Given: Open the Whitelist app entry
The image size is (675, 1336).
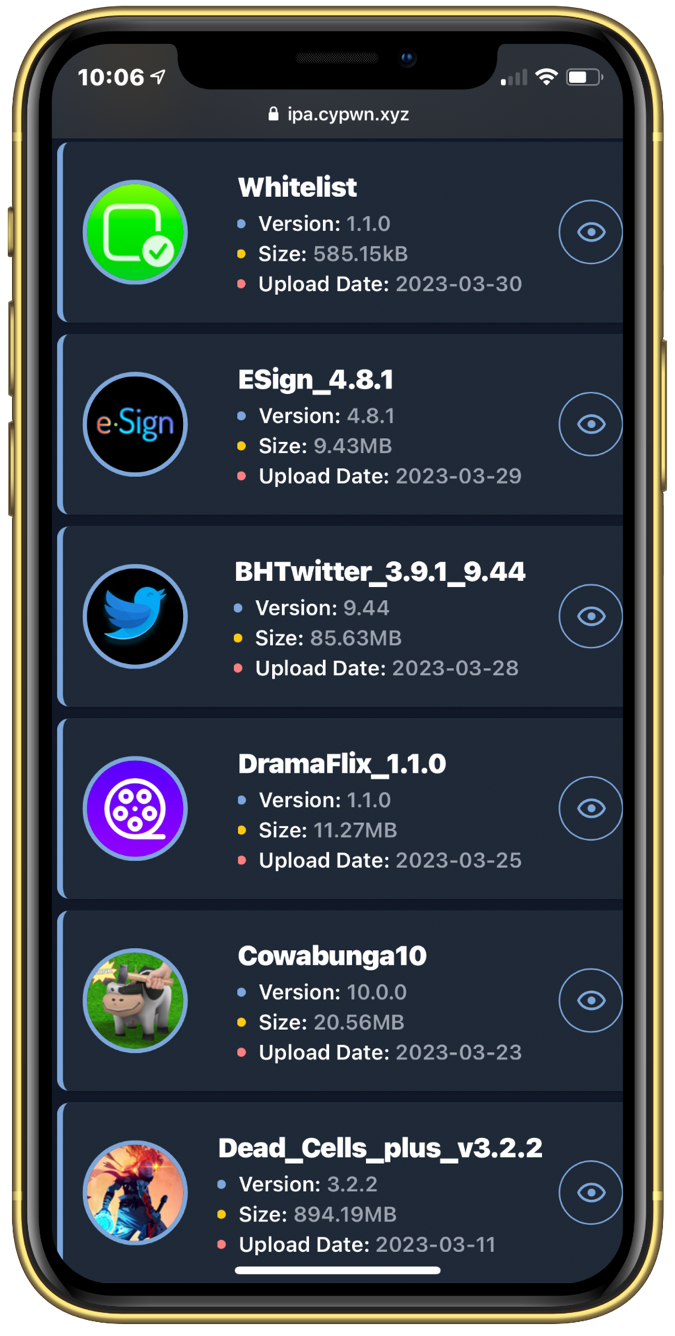Looking at the screenshot, I should [x=297, y=187].
